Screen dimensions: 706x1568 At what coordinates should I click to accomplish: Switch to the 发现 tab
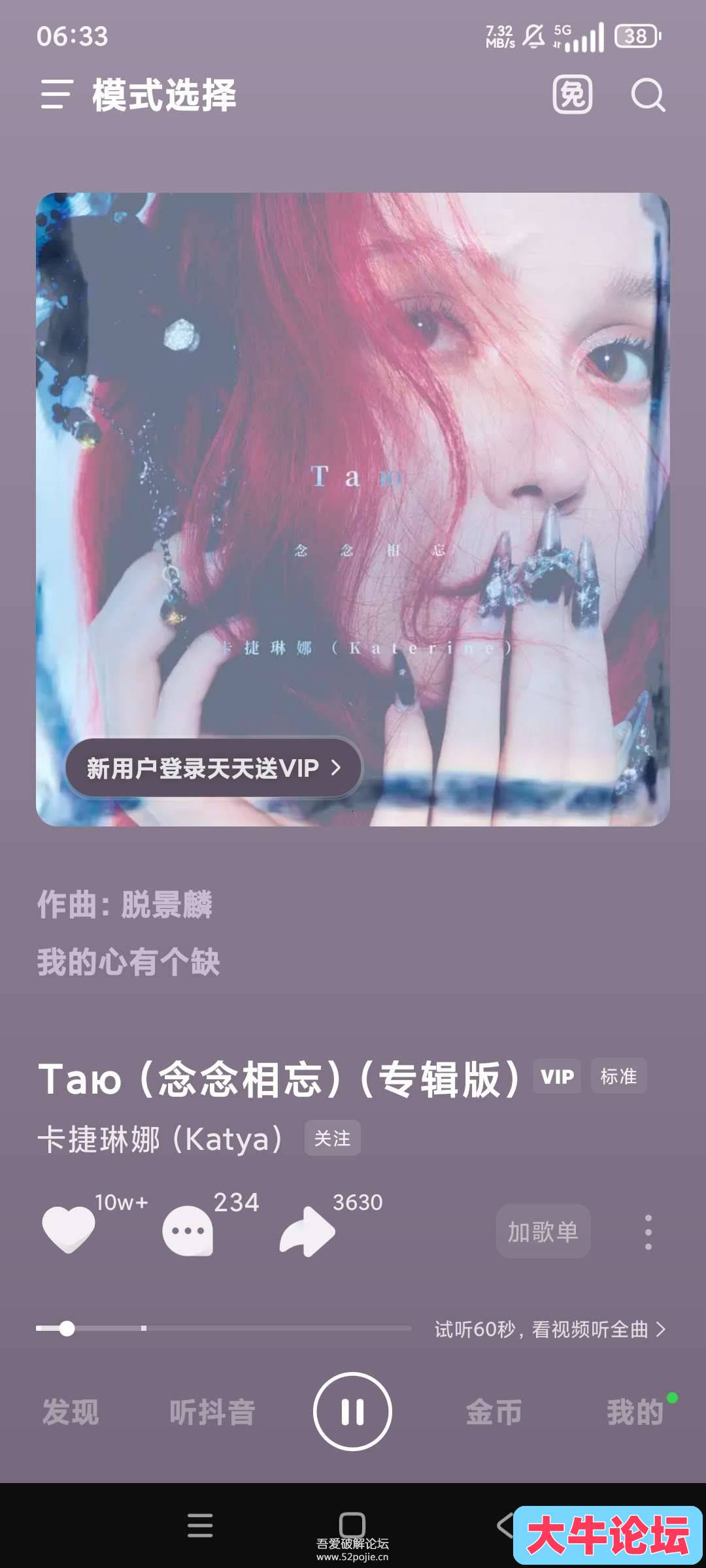tap(71, 1412)
